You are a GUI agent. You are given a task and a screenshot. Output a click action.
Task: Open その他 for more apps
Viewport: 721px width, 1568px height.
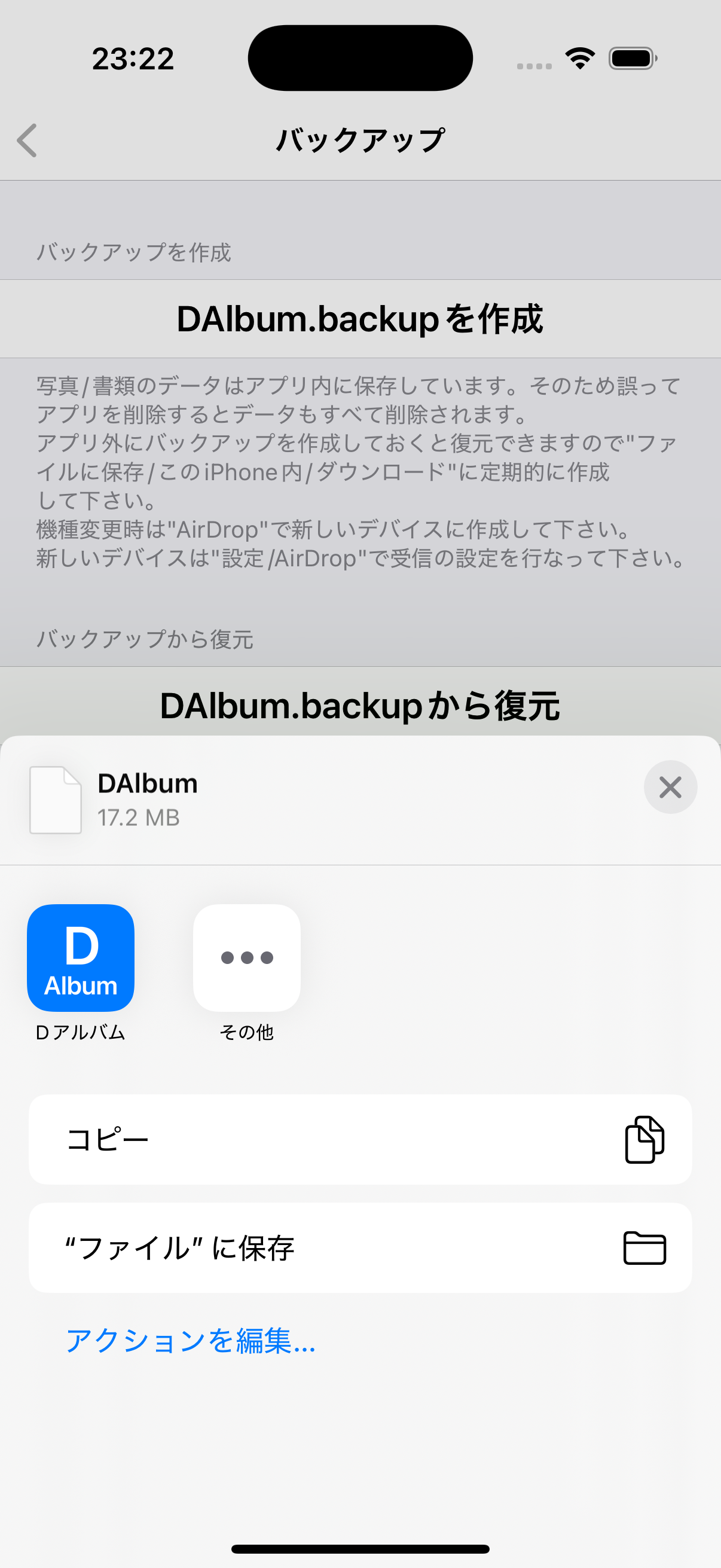point(246,957)
